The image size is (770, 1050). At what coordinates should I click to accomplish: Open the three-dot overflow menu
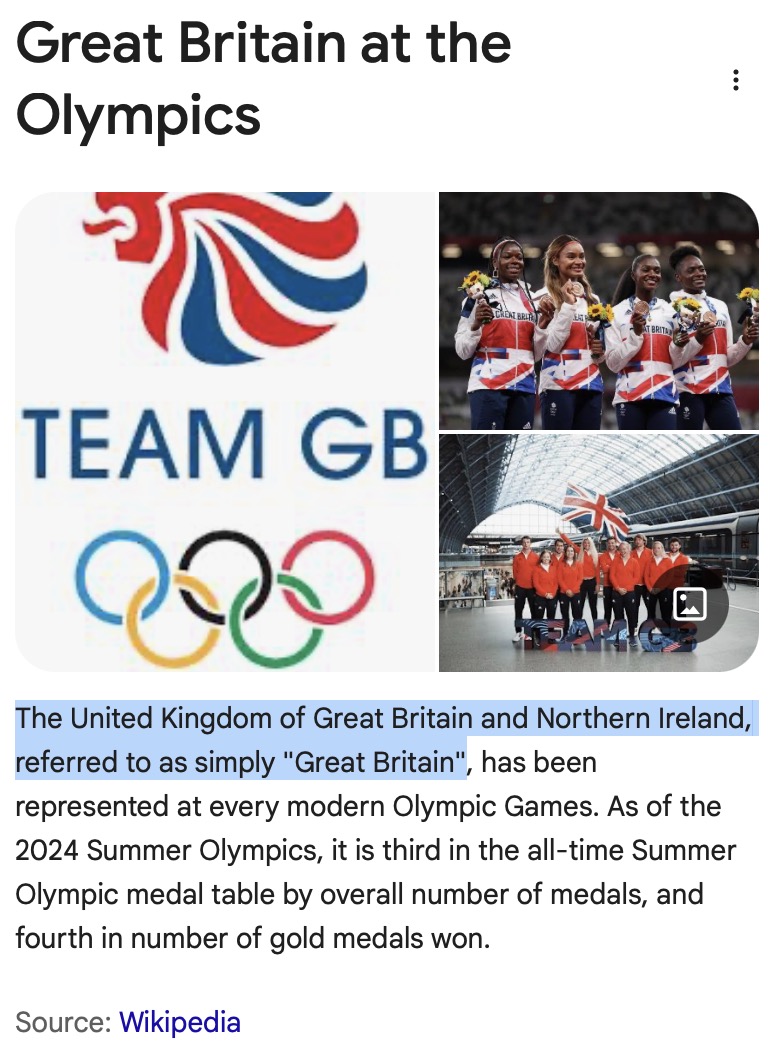point(736,81)
